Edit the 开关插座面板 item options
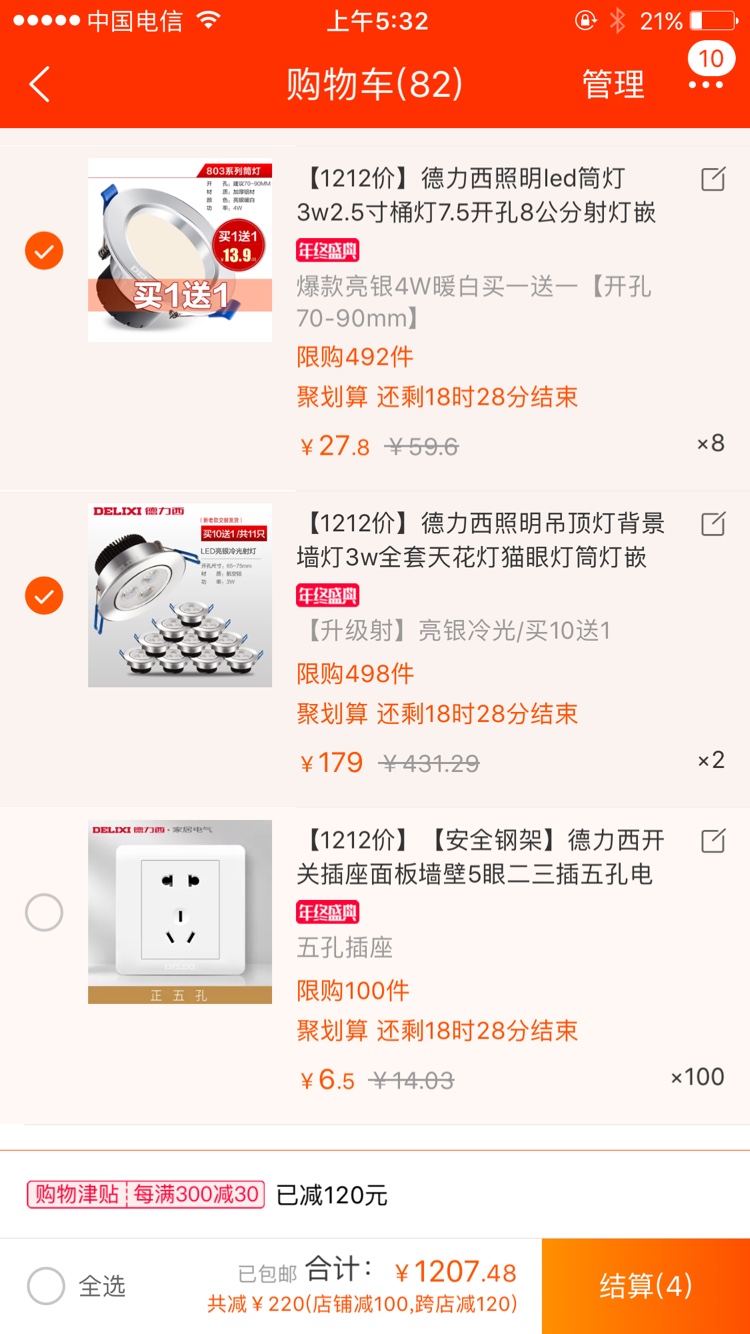Image resolution: width=750 pixels, height=1334 pixels. click(712, 841)
